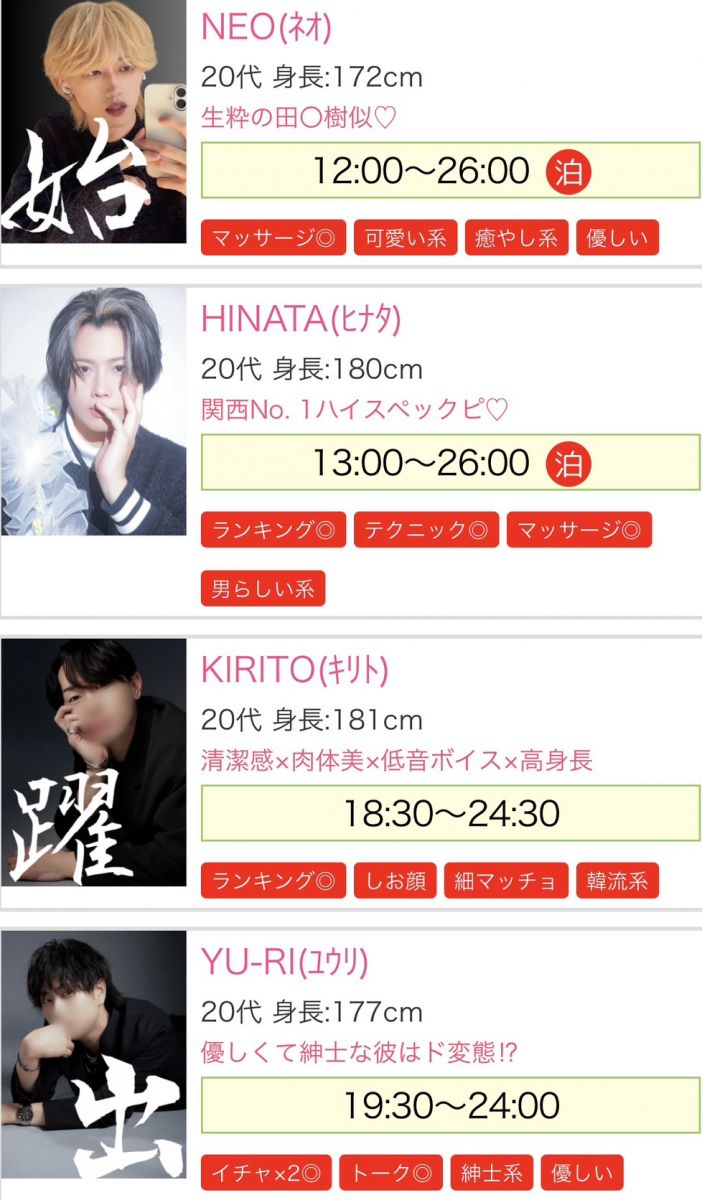Open HINATA's profile photo

pos(93,411)
